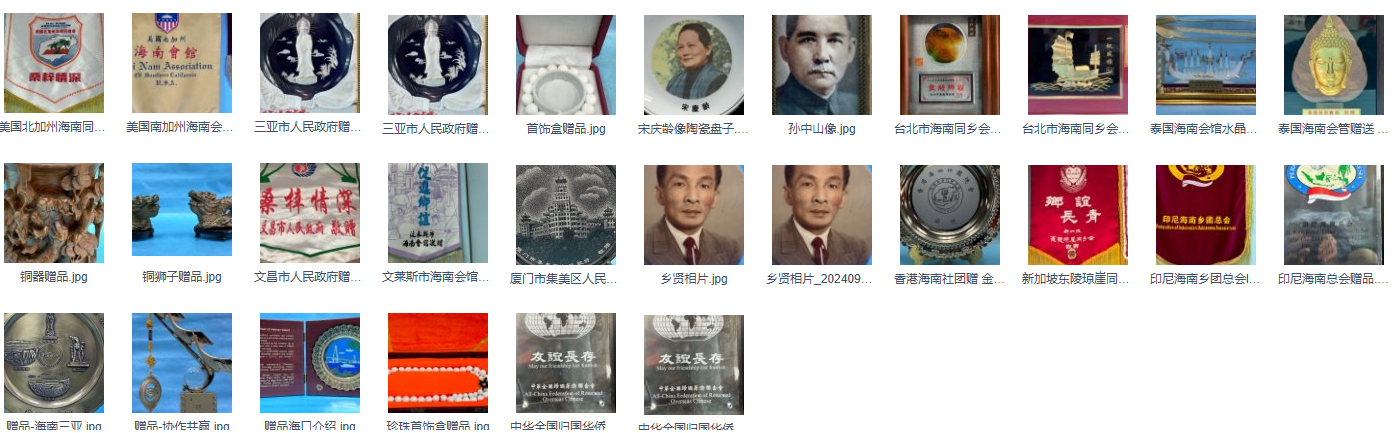Open the 美国北加州海南同乡会 image file
Viewport: 1400px width, 433px height.
(x=54, y=63)
